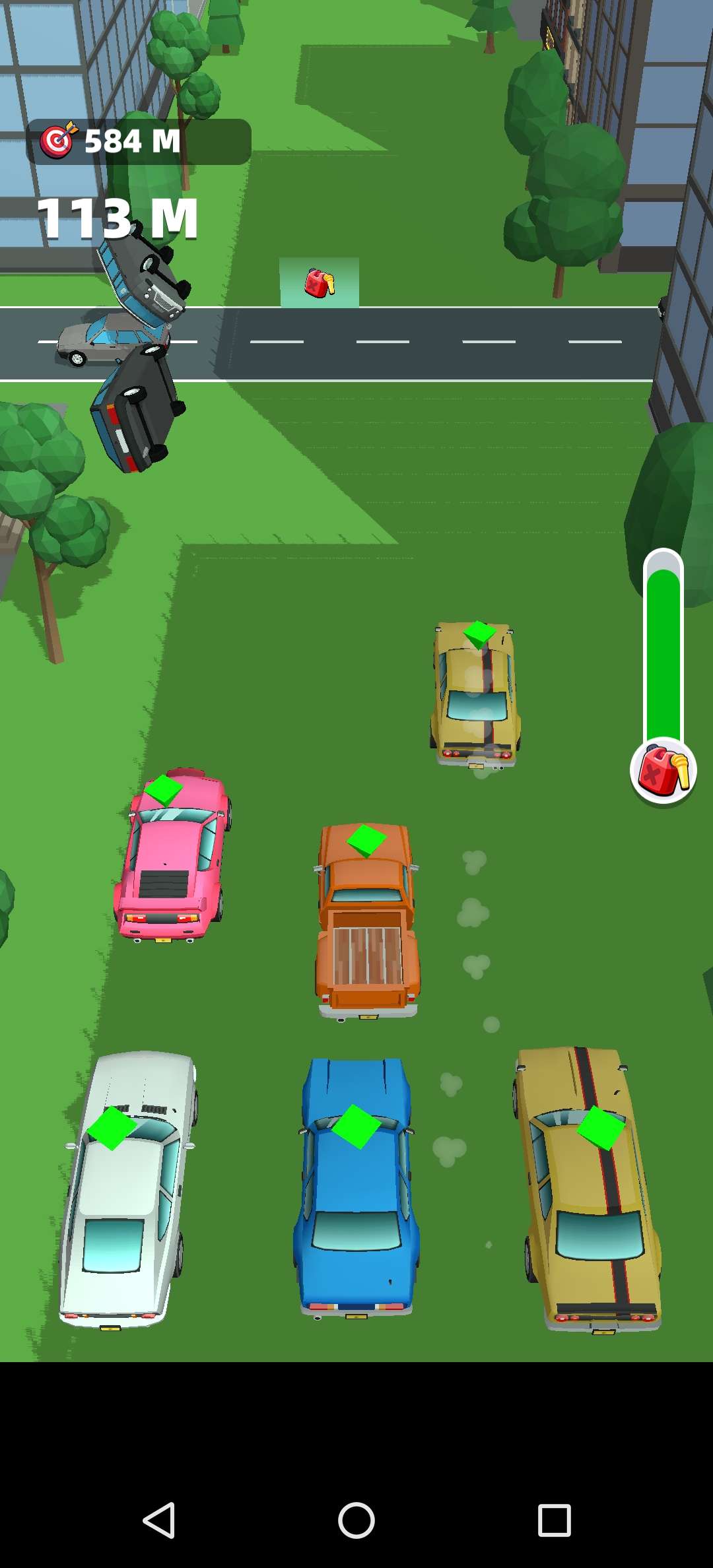713x1568 pixels.
Task: Go back using the navigation bar
Action: [x=159, y=1520]
